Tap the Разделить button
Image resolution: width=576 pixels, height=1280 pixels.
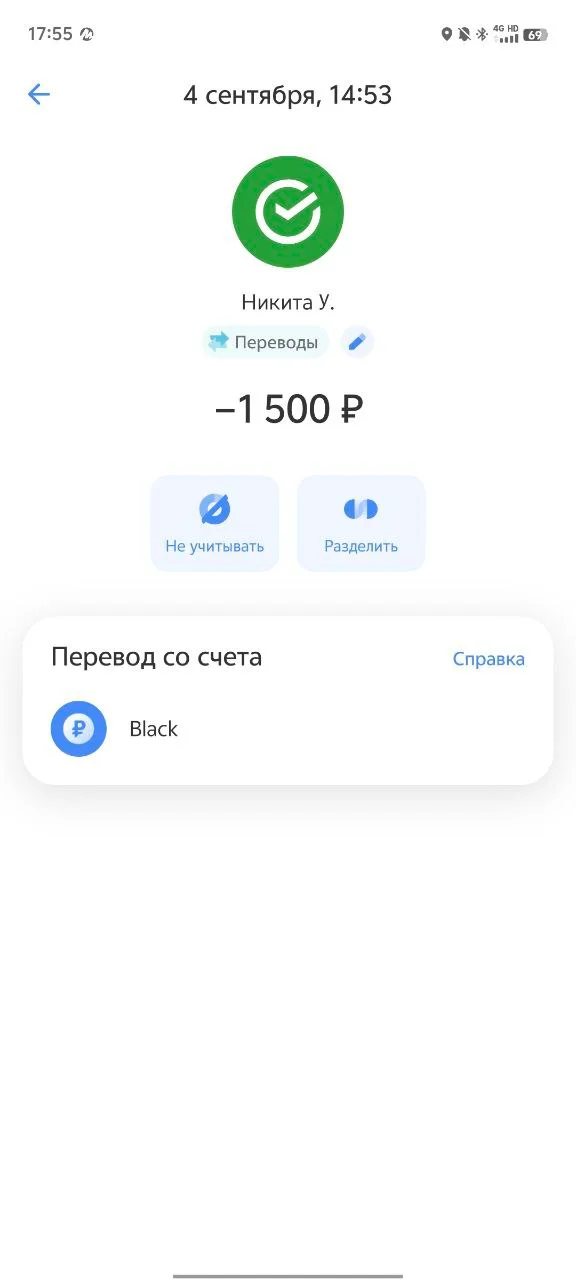coord(361,523)
